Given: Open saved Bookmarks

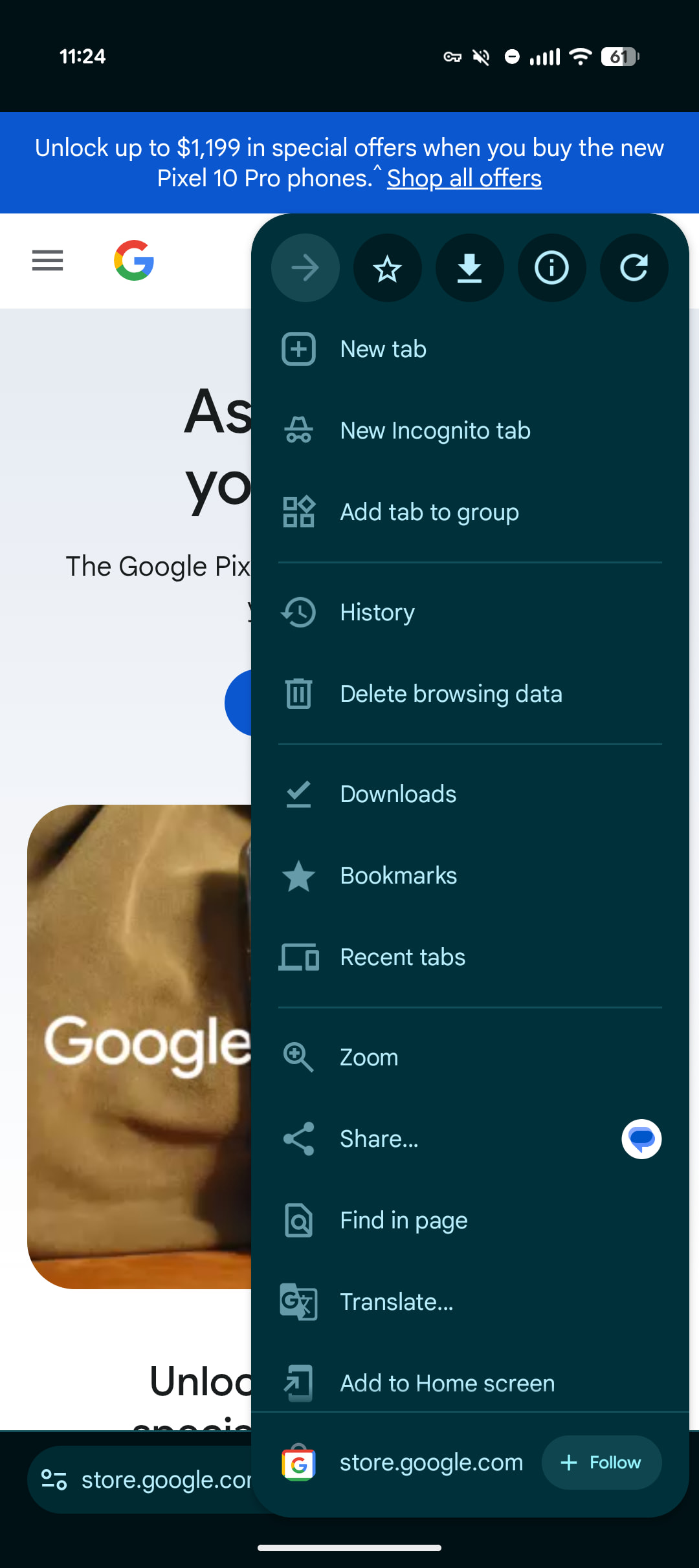Looking at the screenshot, I should coord(399,876).
